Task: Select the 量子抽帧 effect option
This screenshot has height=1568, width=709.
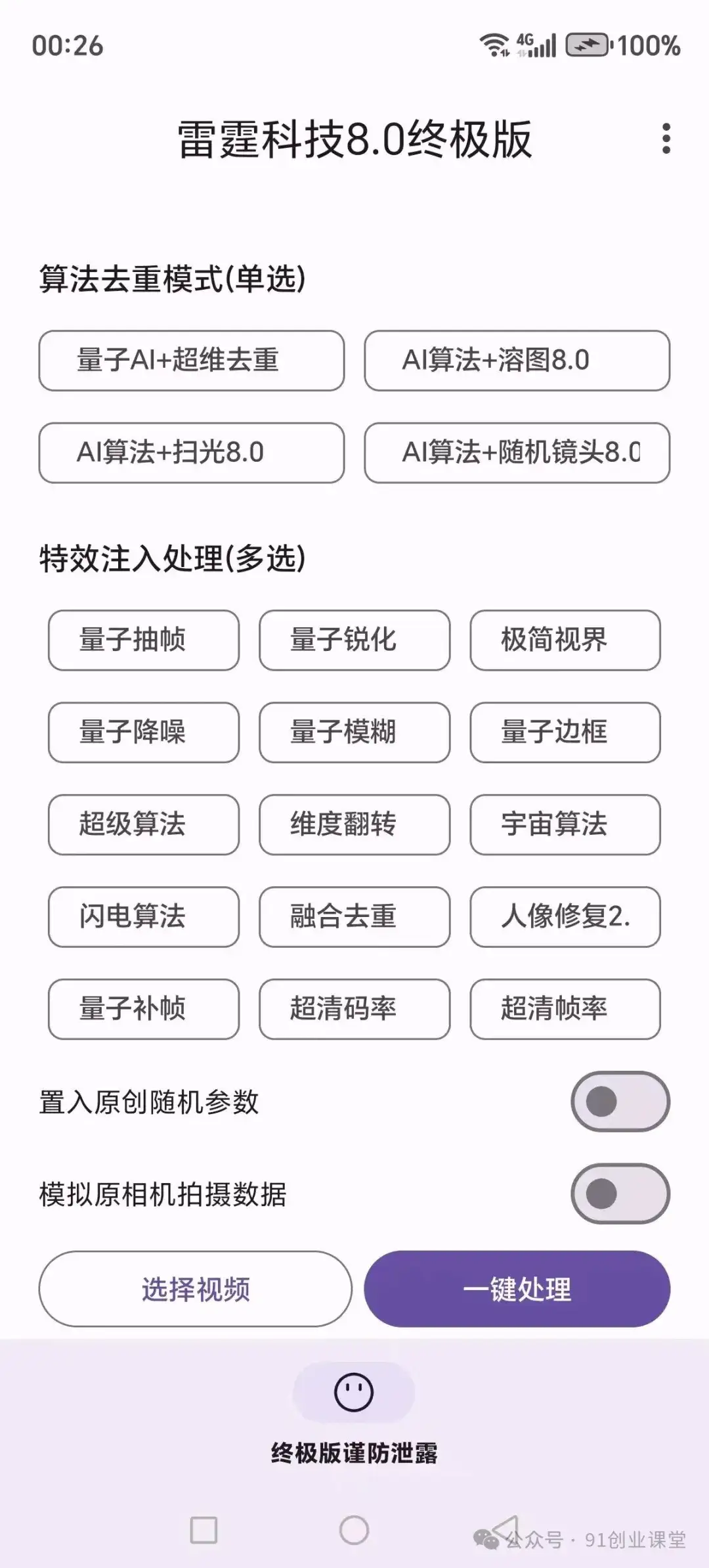Action: point(143,642)
